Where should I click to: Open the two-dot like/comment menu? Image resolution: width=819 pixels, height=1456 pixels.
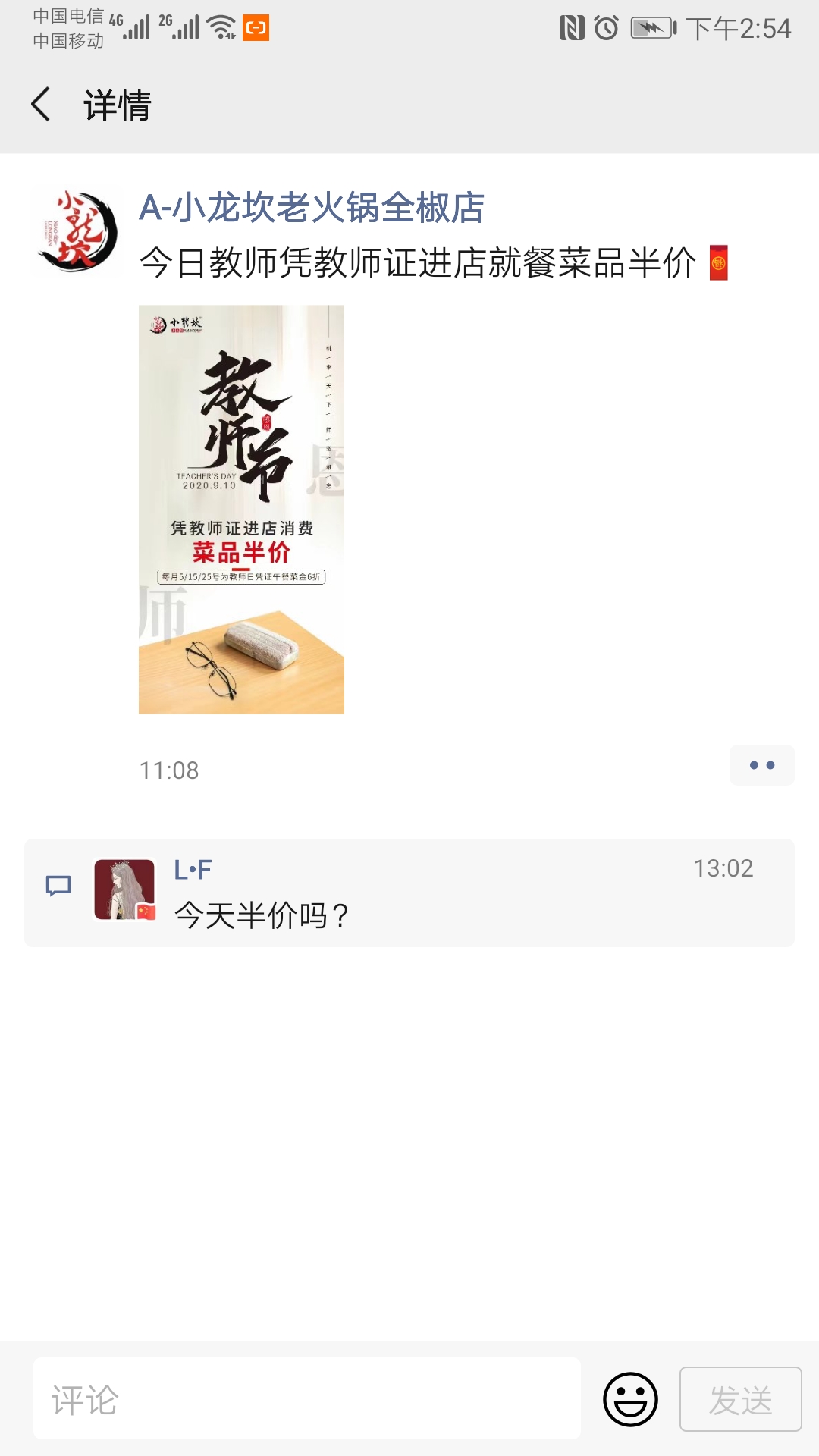pyautogui.click(x=764, y=765)
